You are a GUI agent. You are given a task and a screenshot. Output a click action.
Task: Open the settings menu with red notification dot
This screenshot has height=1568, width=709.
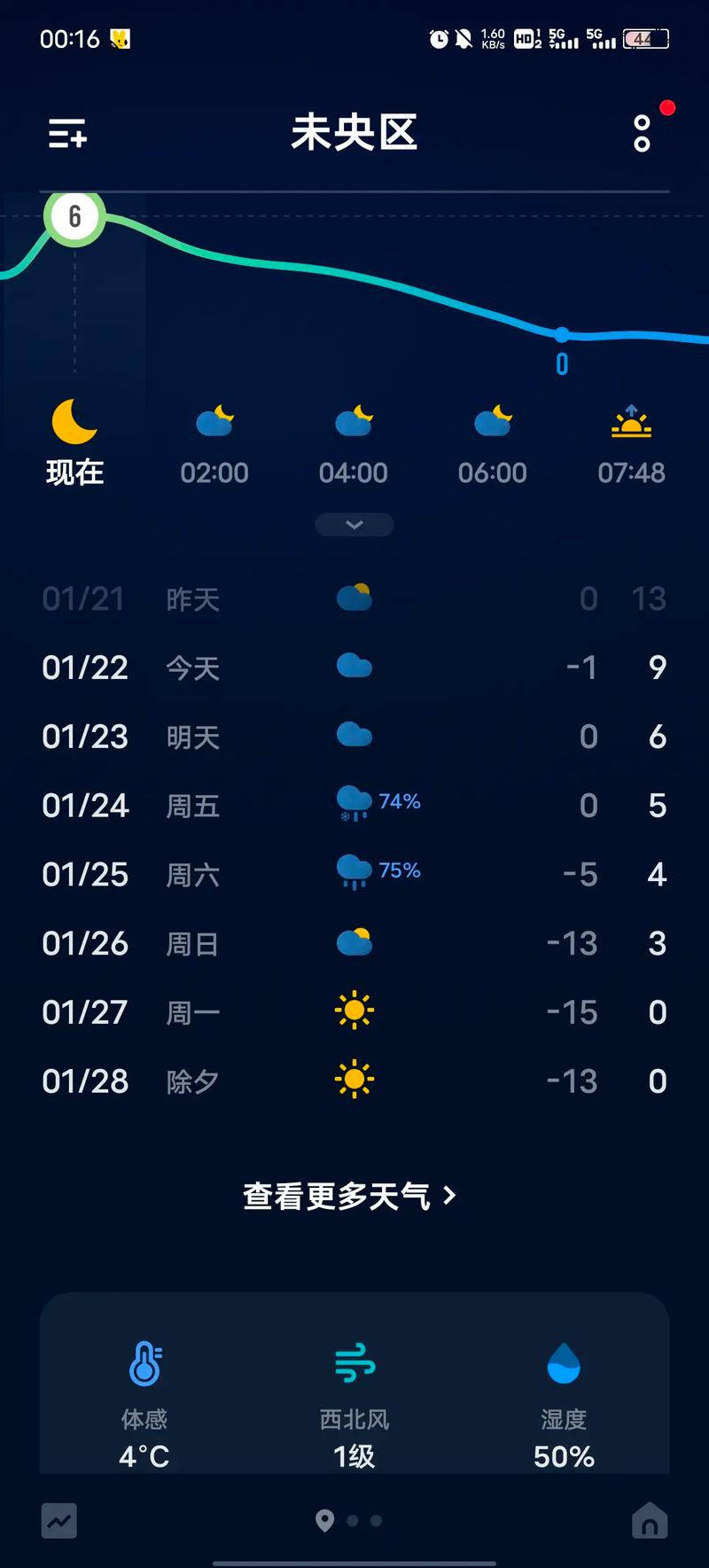tap(642, 133)
